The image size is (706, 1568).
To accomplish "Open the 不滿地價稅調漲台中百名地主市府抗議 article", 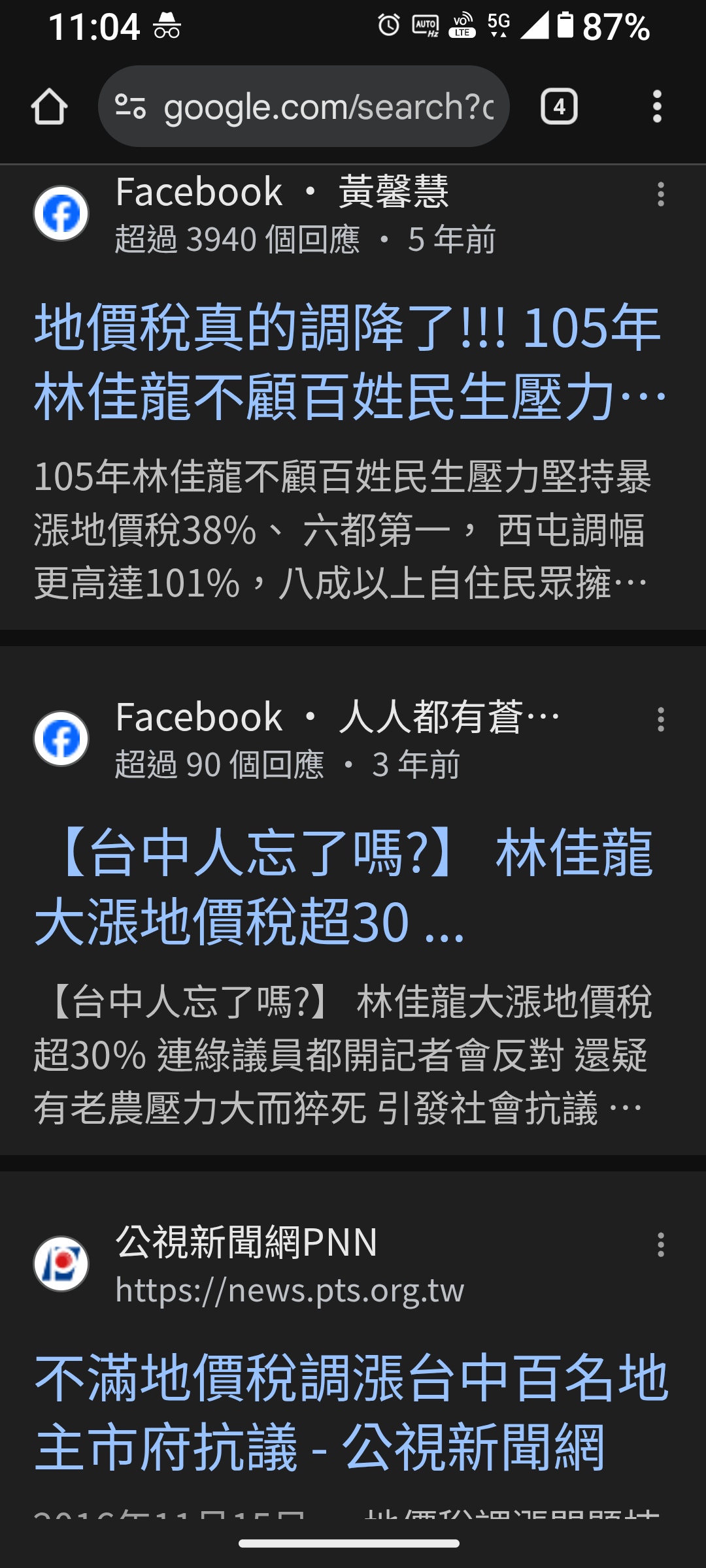I will point(352,1412).
